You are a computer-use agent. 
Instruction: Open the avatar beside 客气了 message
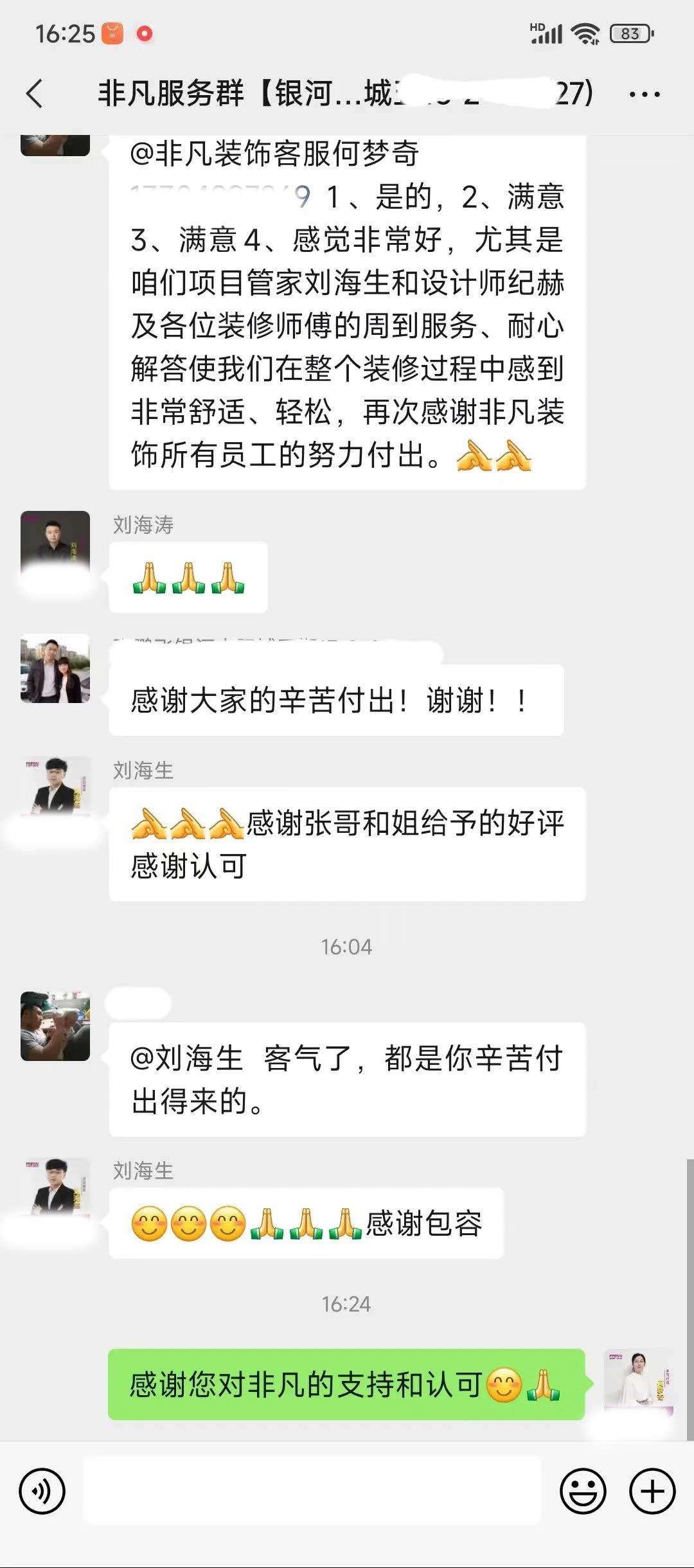[x=55, y=1026]
